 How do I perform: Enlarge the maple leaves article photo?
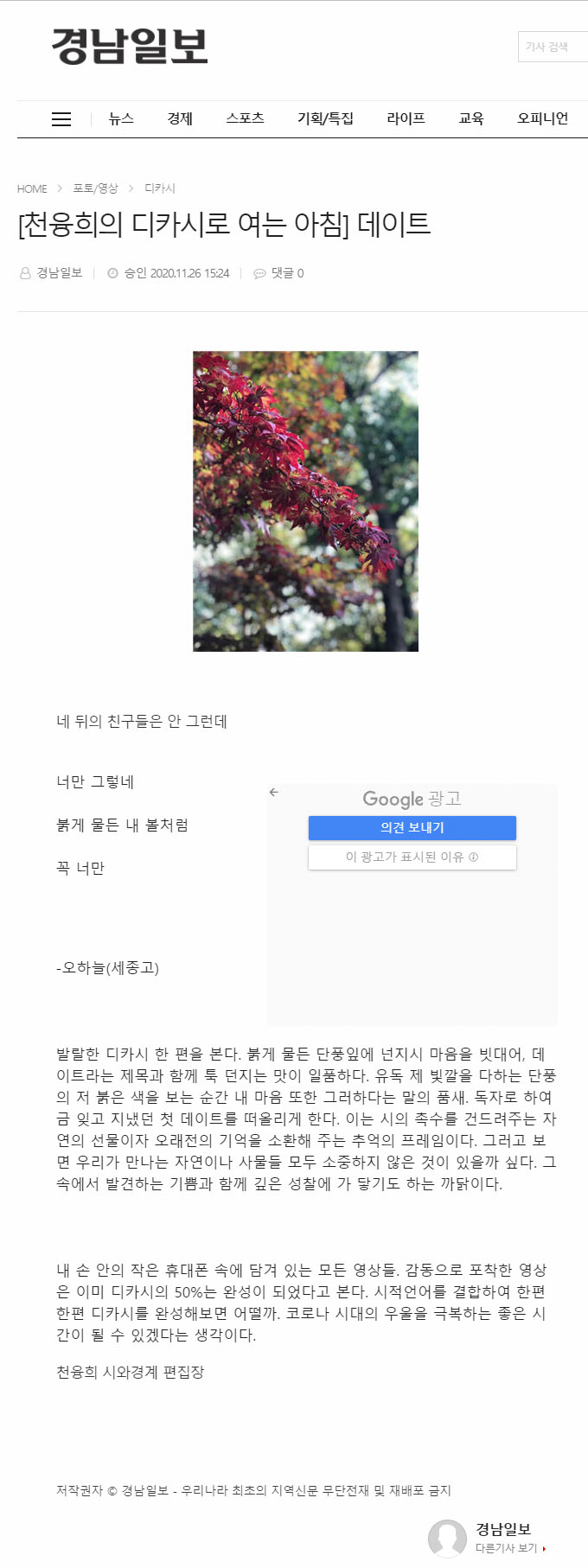coord(305,500)
